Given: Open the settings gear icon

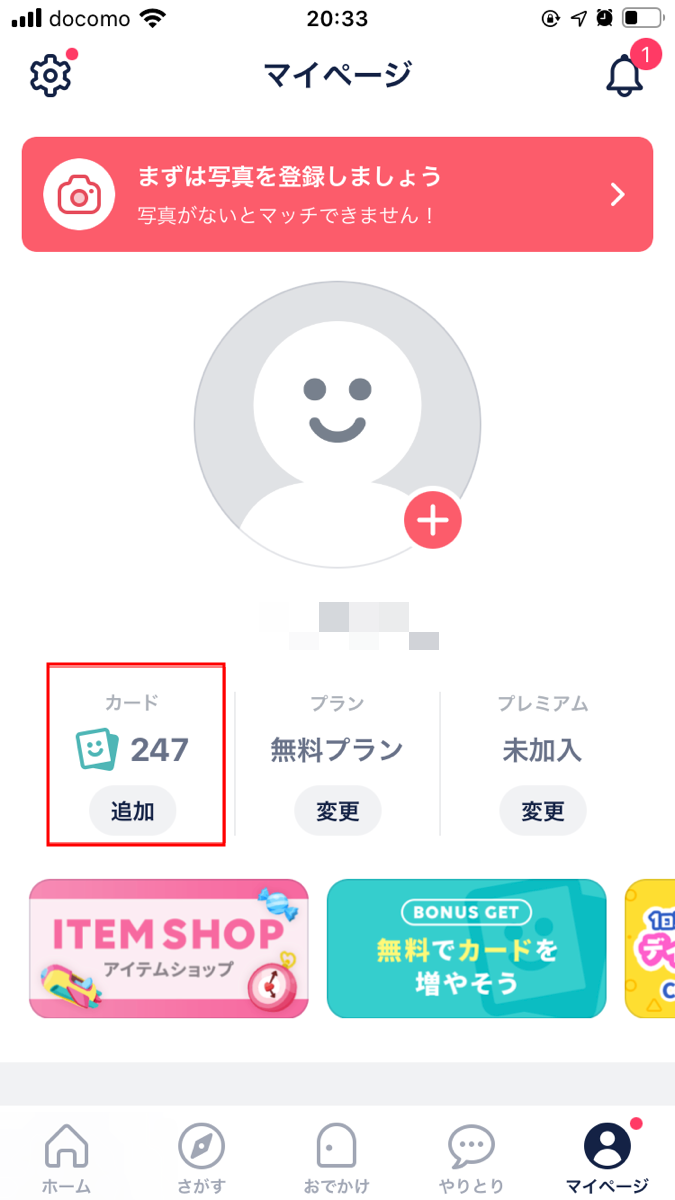Looking at the screenshot, I should tap(50, 75).
